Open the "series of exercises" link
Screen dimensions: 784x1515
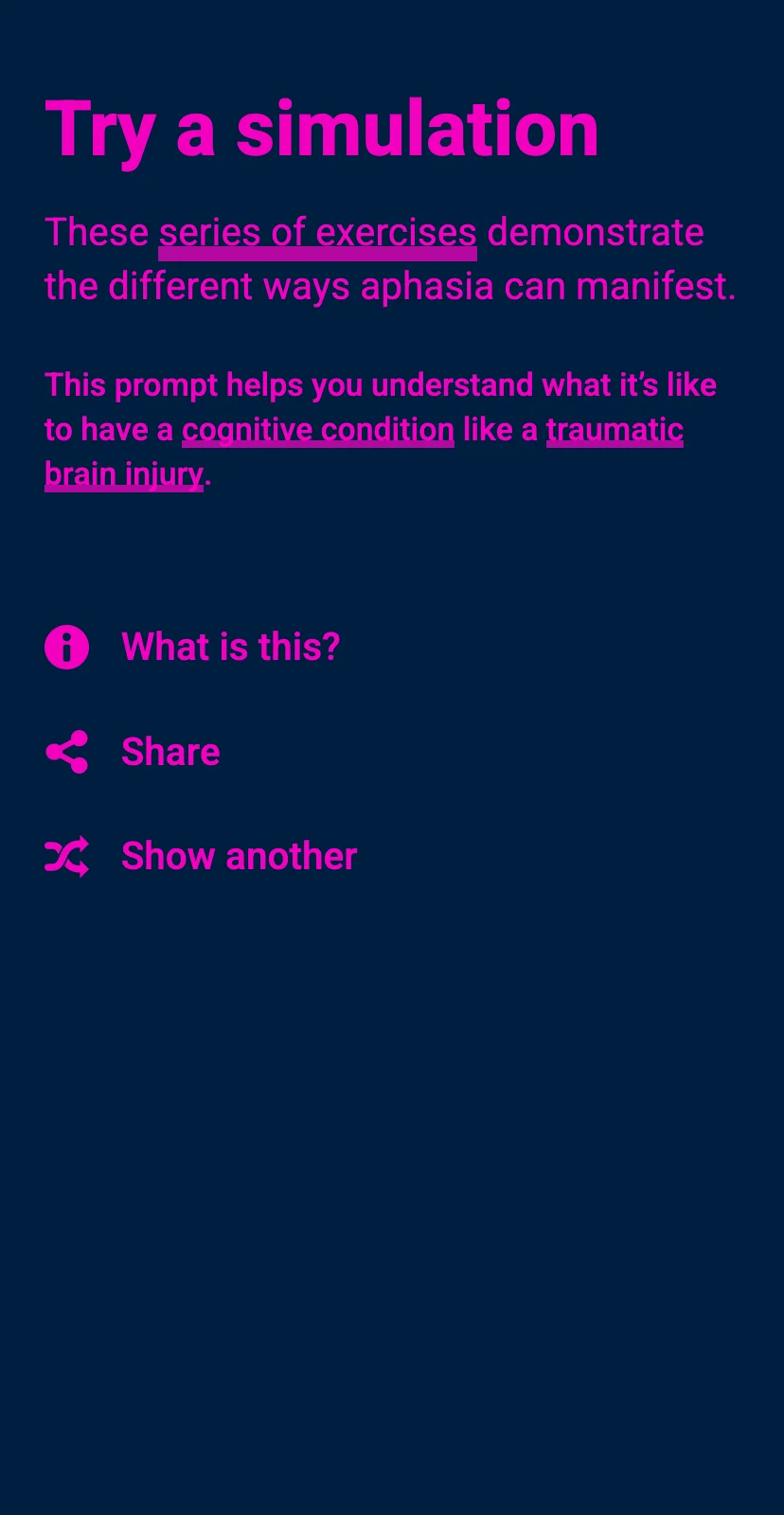[x=317, y=233]
